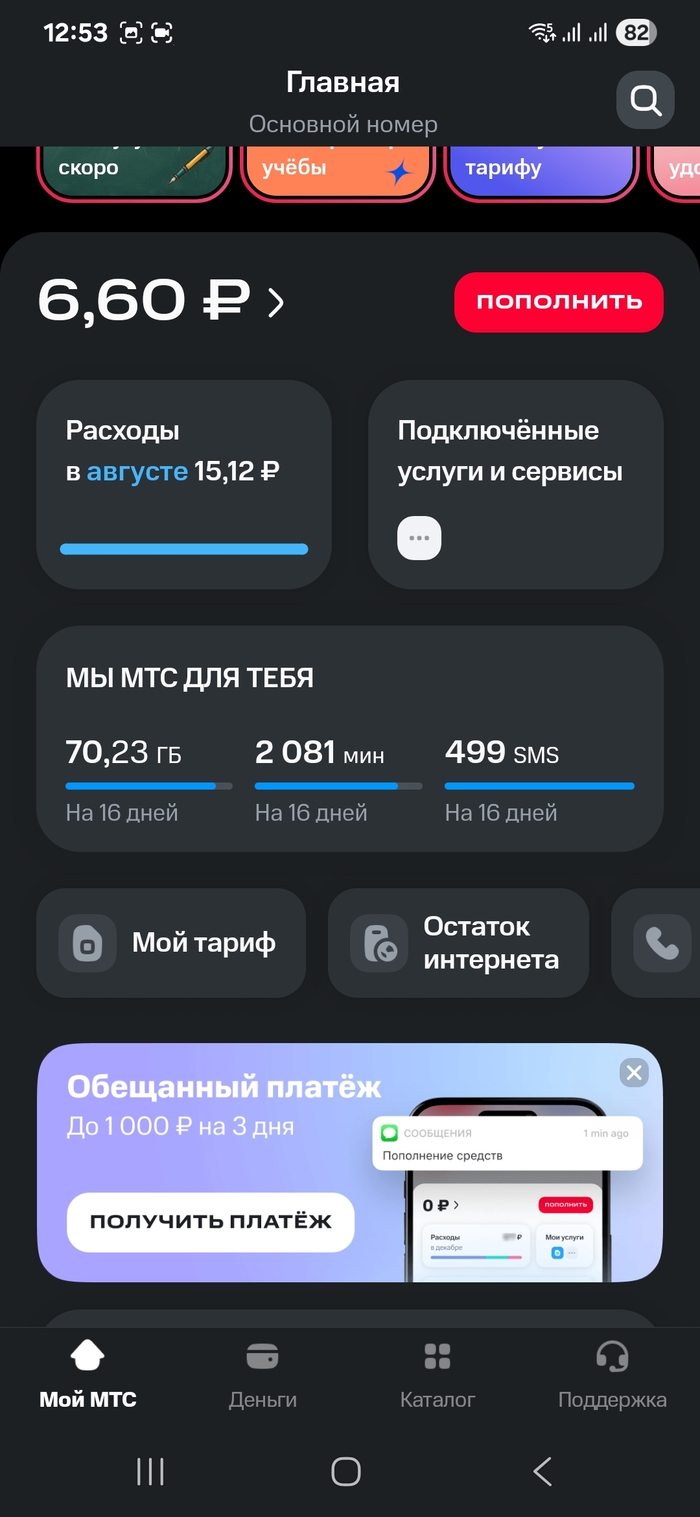Switch to the Каталог tab
The width and height of the screenshot is (700, 1517).
coord(437,1375)
